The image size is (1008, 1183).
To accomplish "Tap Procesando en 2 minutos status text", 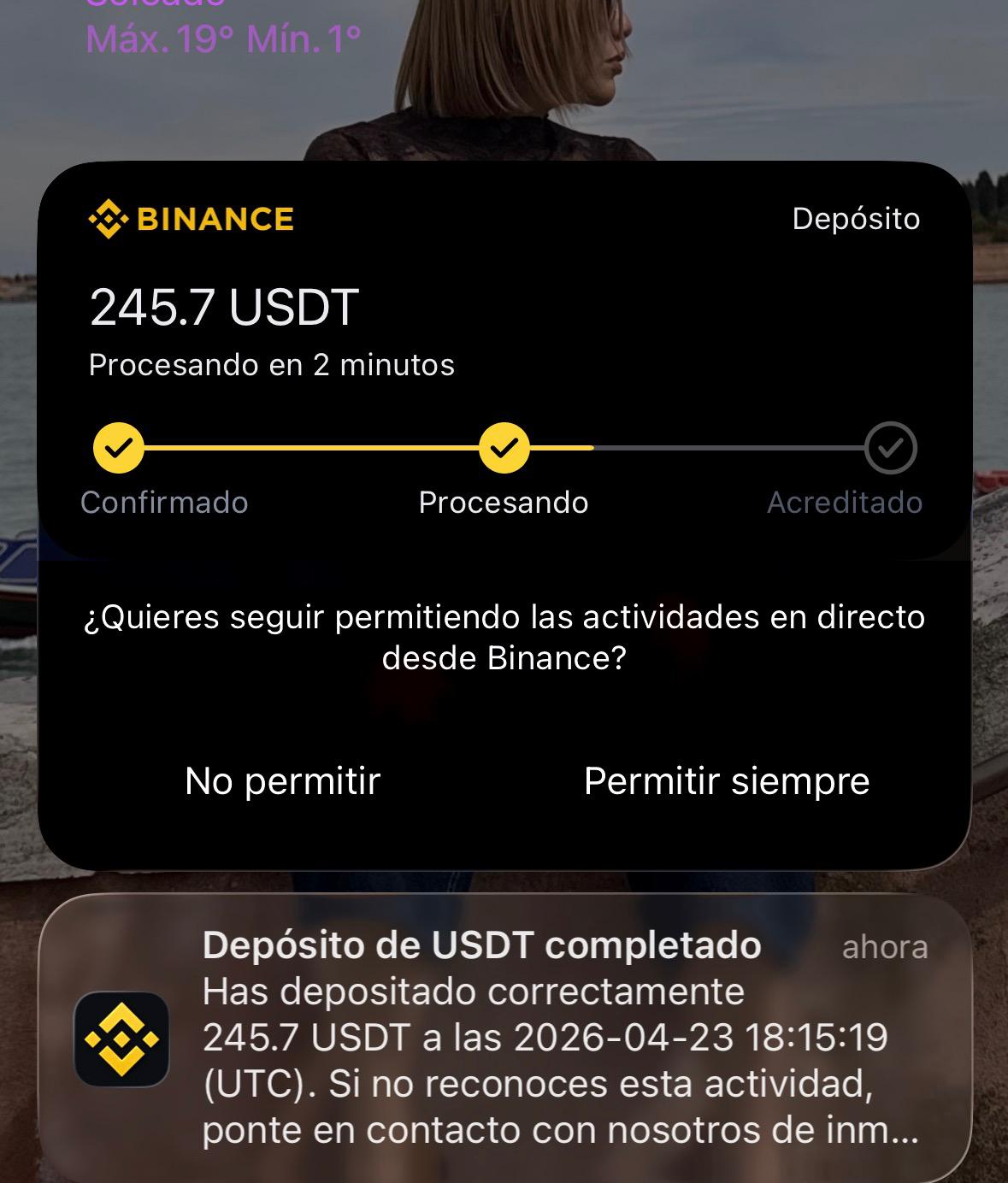I will [272, 364].
